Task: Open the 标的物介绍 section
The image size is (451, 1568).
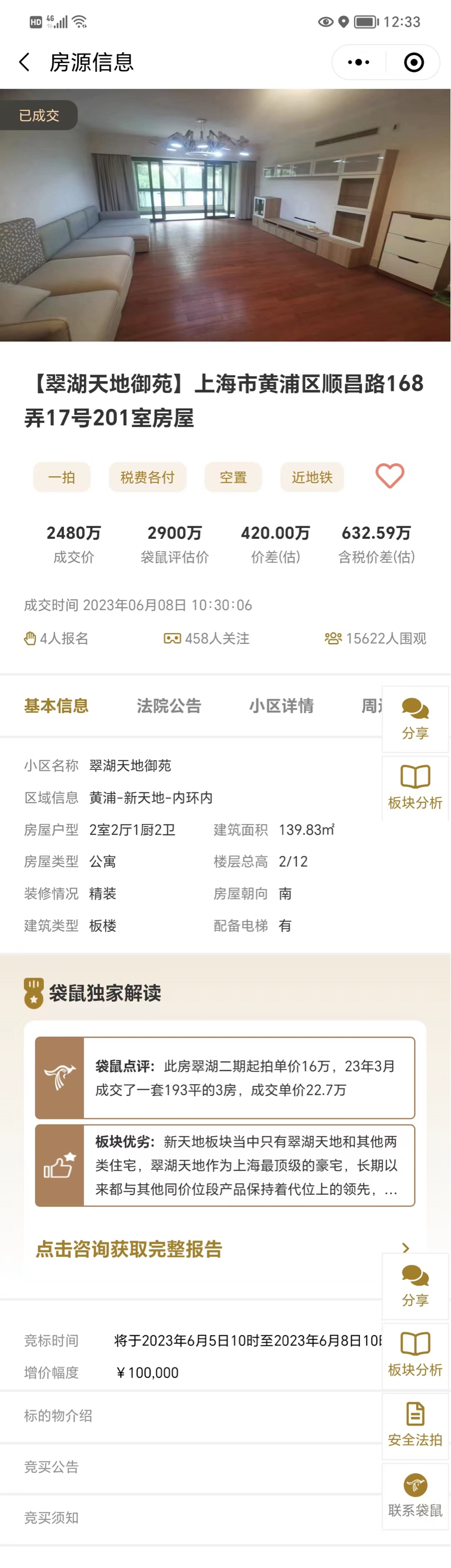Action: 58,1416
